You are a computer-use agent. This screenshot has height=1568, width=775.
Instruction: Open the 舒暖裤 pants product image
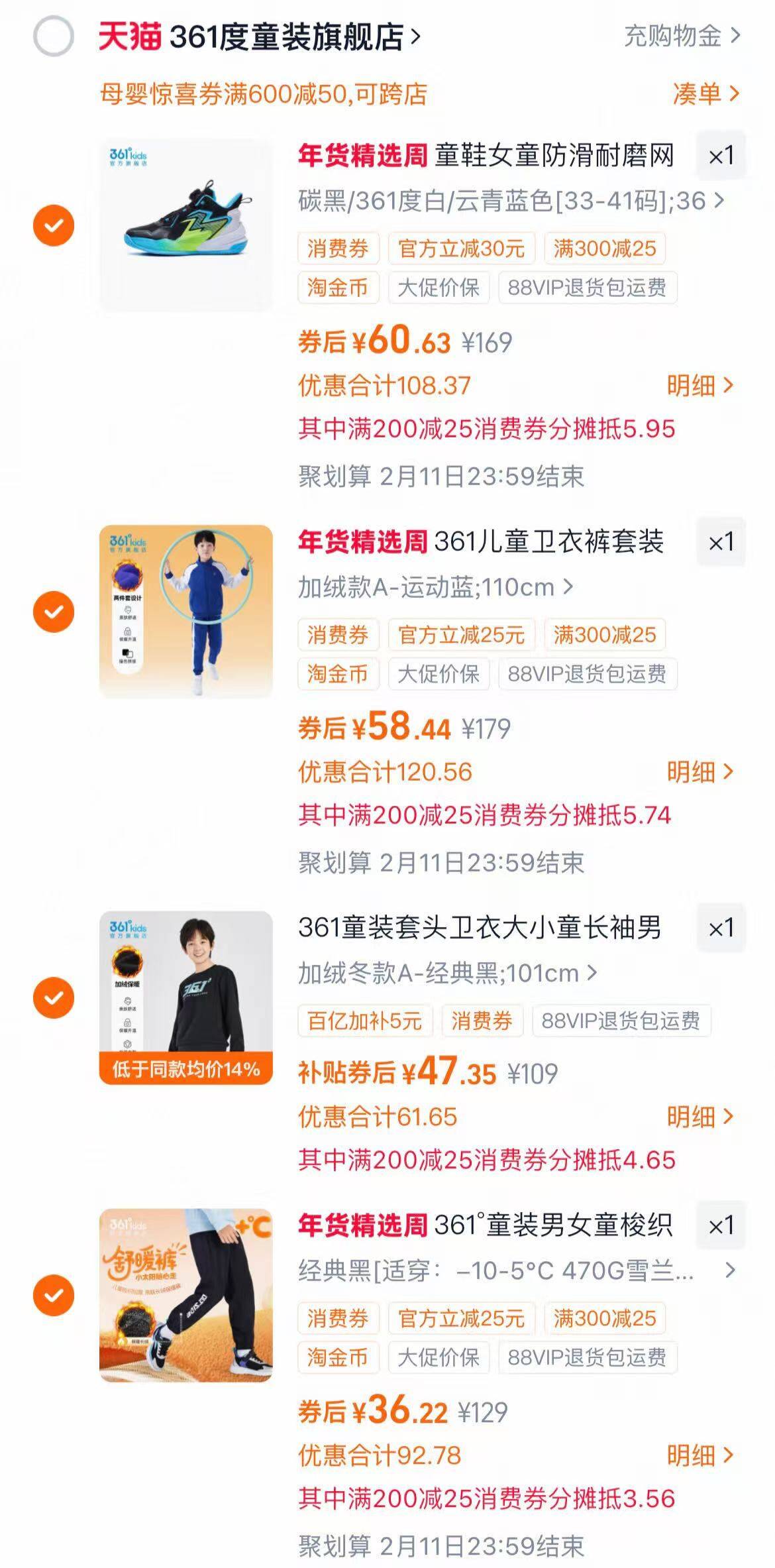click(186, 1295)
